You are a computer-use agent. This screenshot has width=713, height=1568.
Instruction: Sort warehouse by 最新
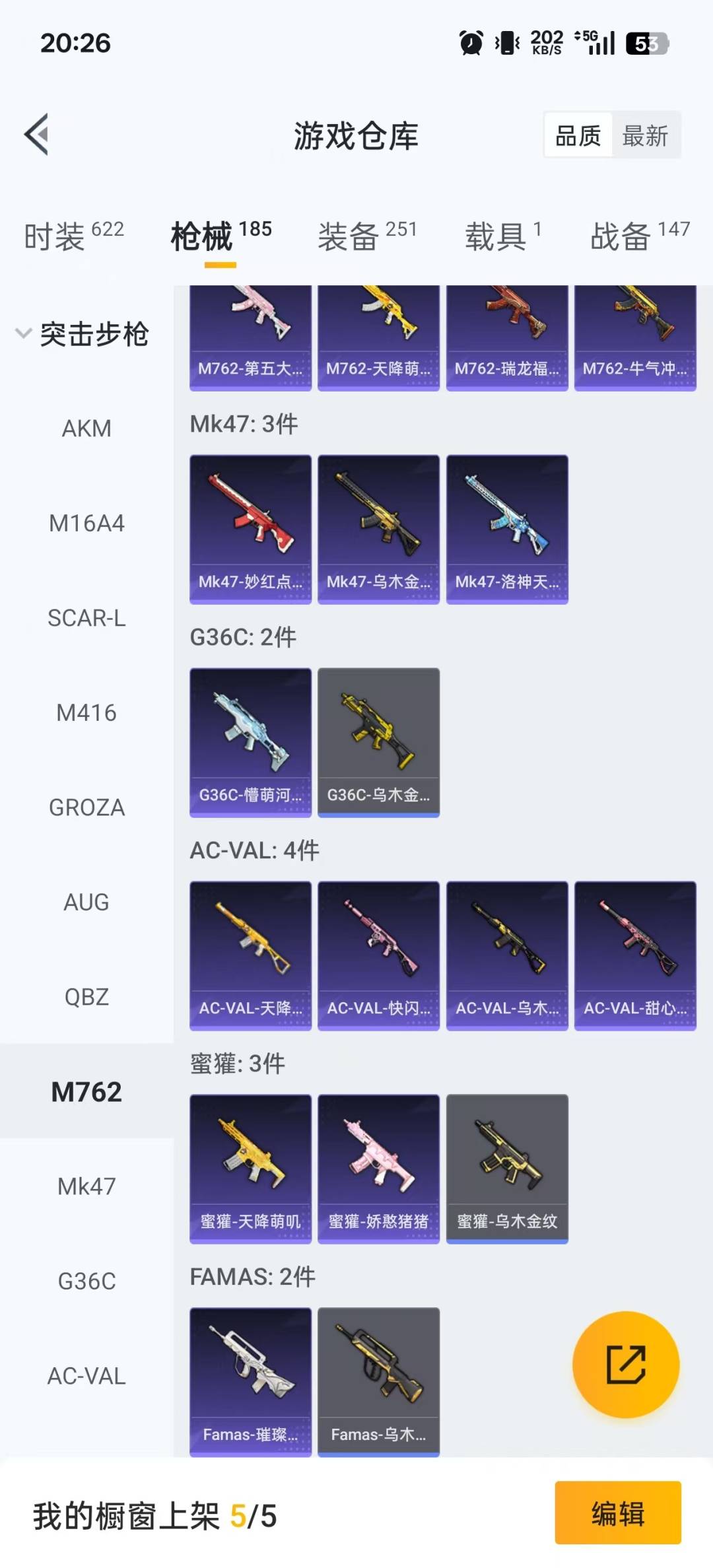coord(645,136)
